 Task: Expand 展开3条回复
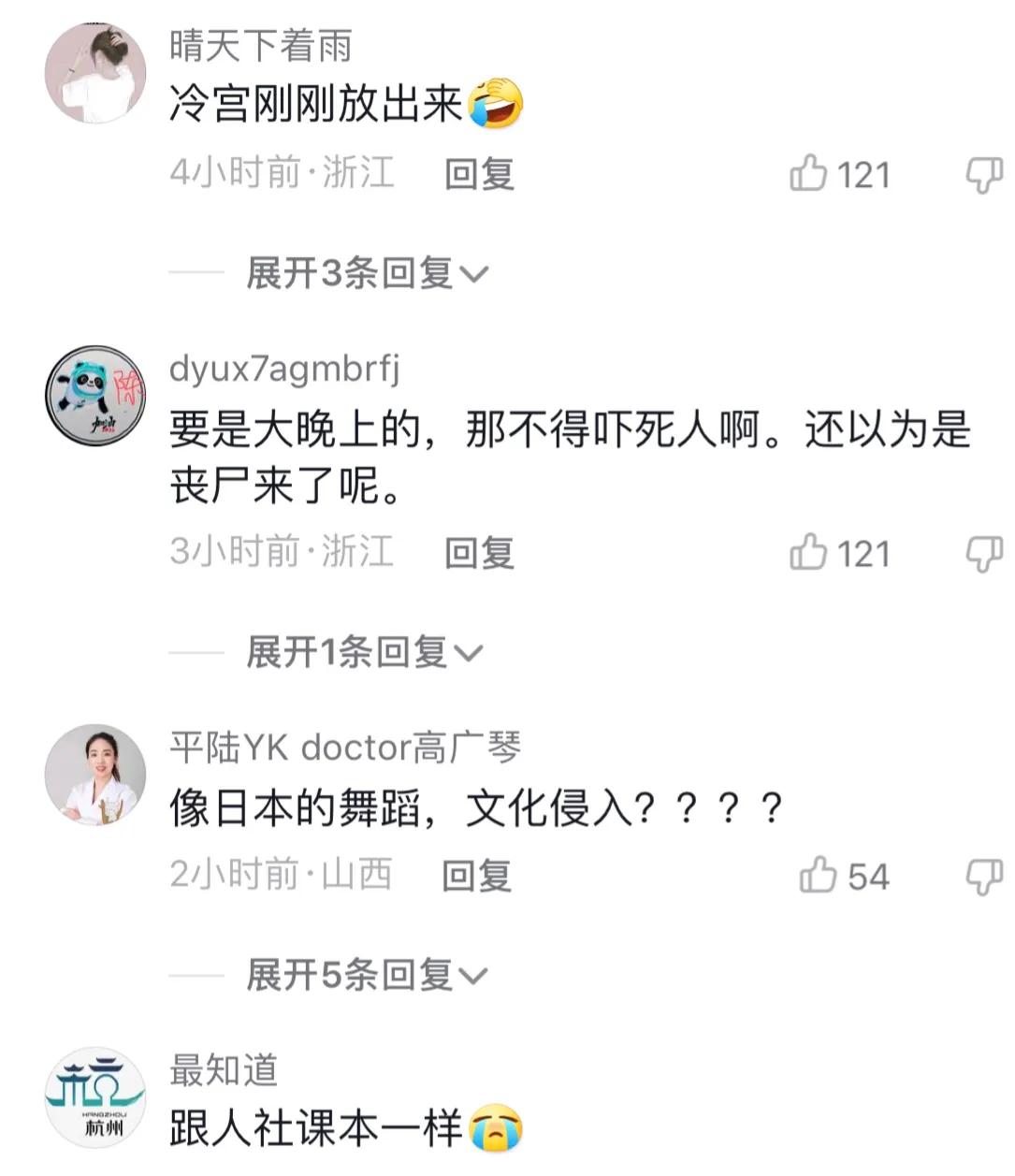click(367, 273)
